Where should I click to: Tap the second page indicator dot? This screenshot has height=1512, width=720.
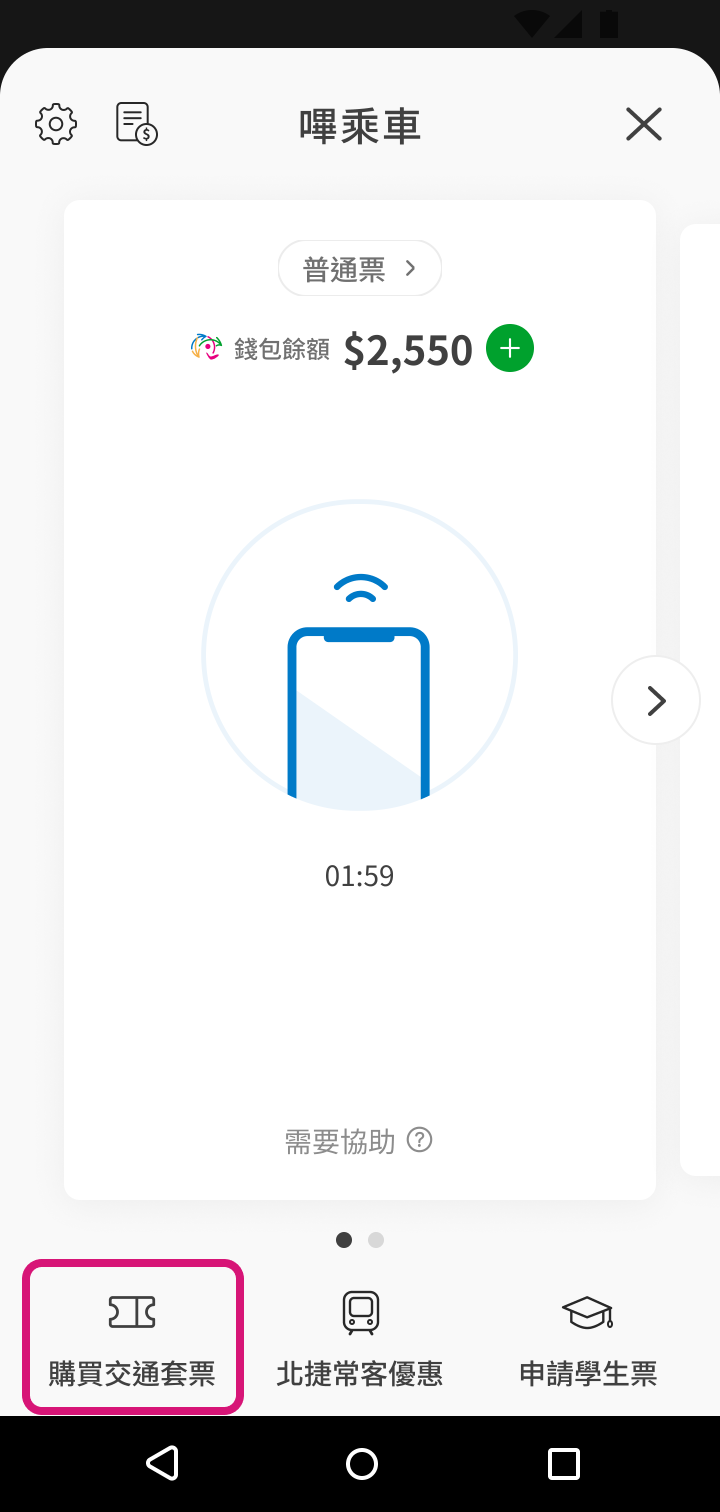point(376,1240)
